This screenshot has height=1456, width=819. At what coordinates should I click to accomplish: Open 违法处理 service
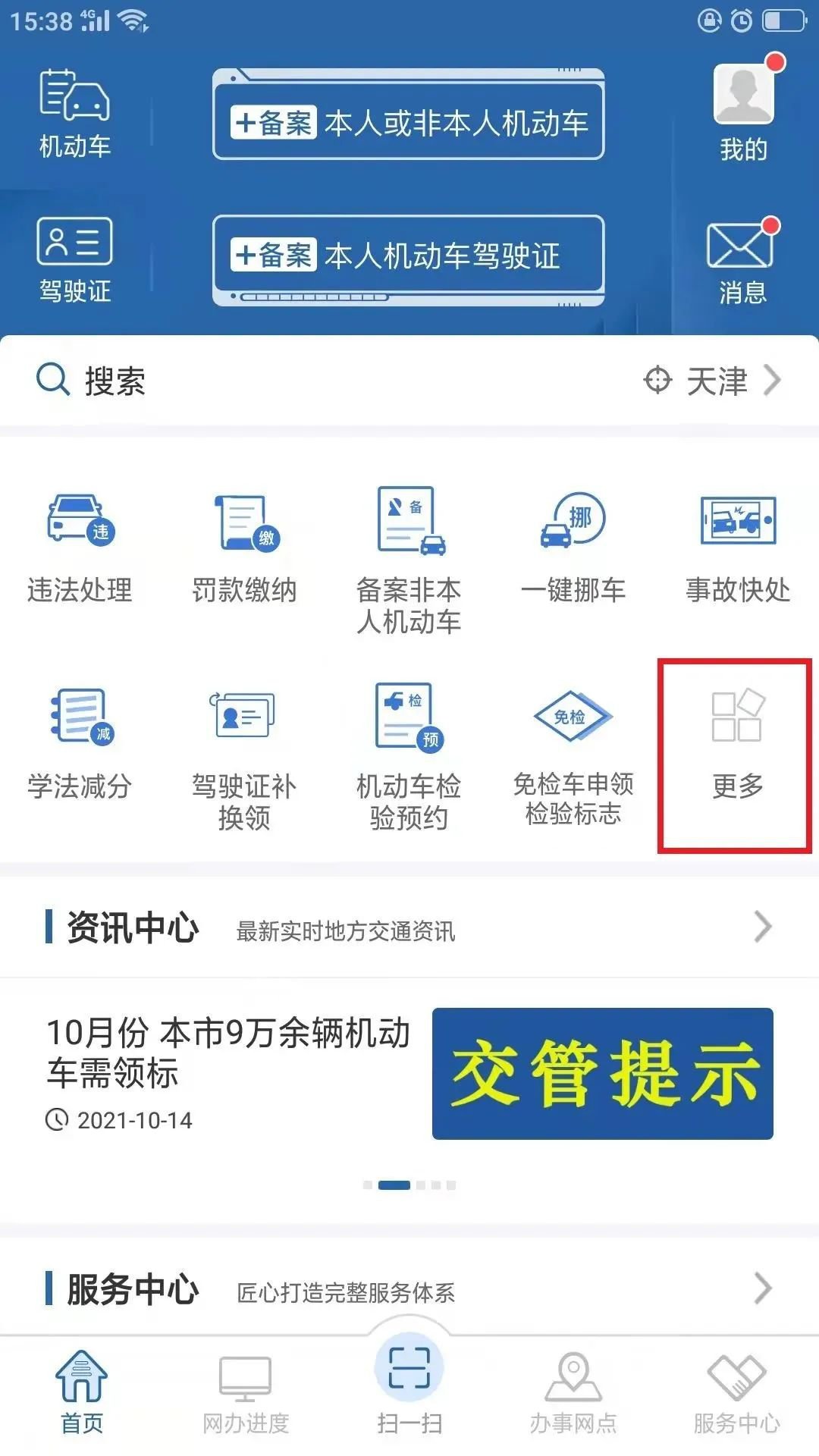[80, 546]
